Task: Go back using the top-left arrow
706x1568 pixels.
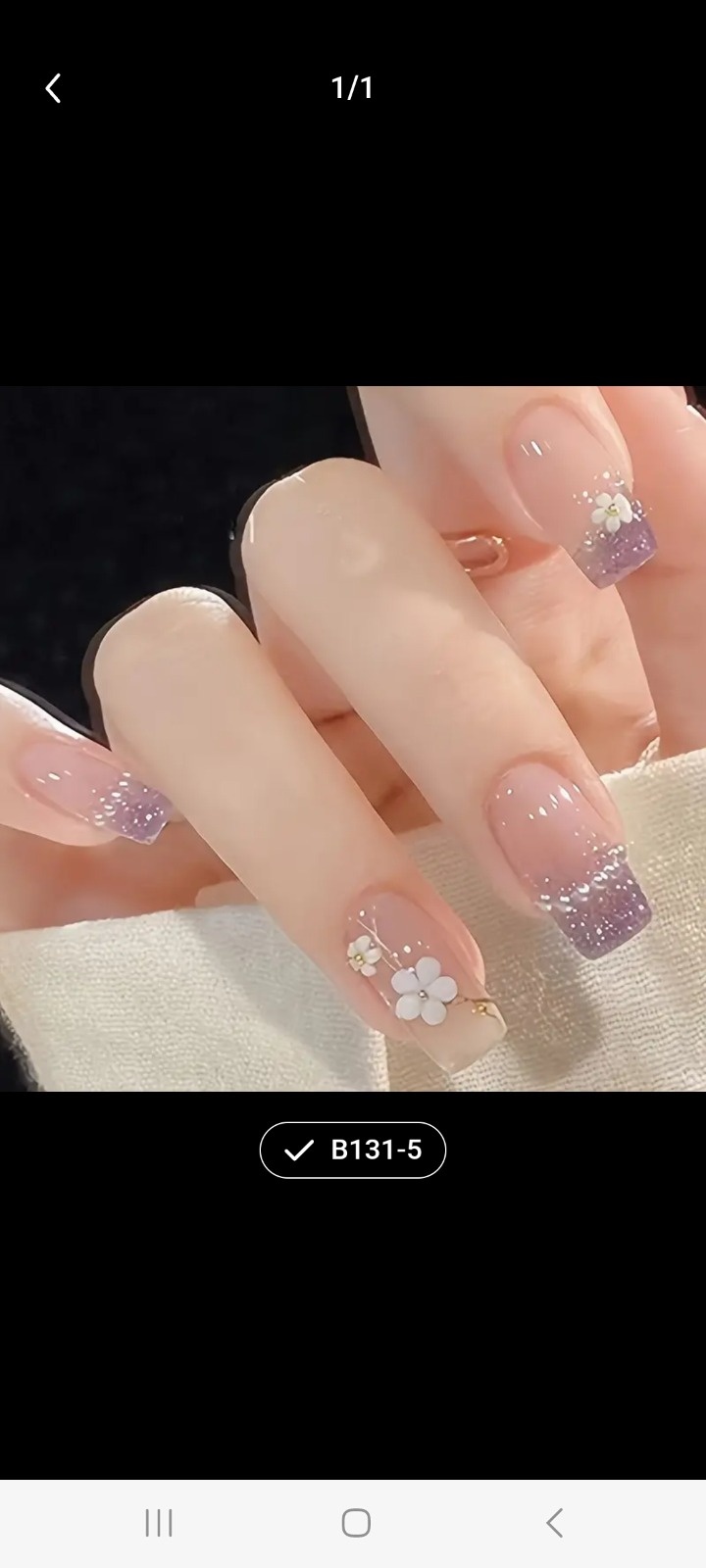Action: click(53, 89)
